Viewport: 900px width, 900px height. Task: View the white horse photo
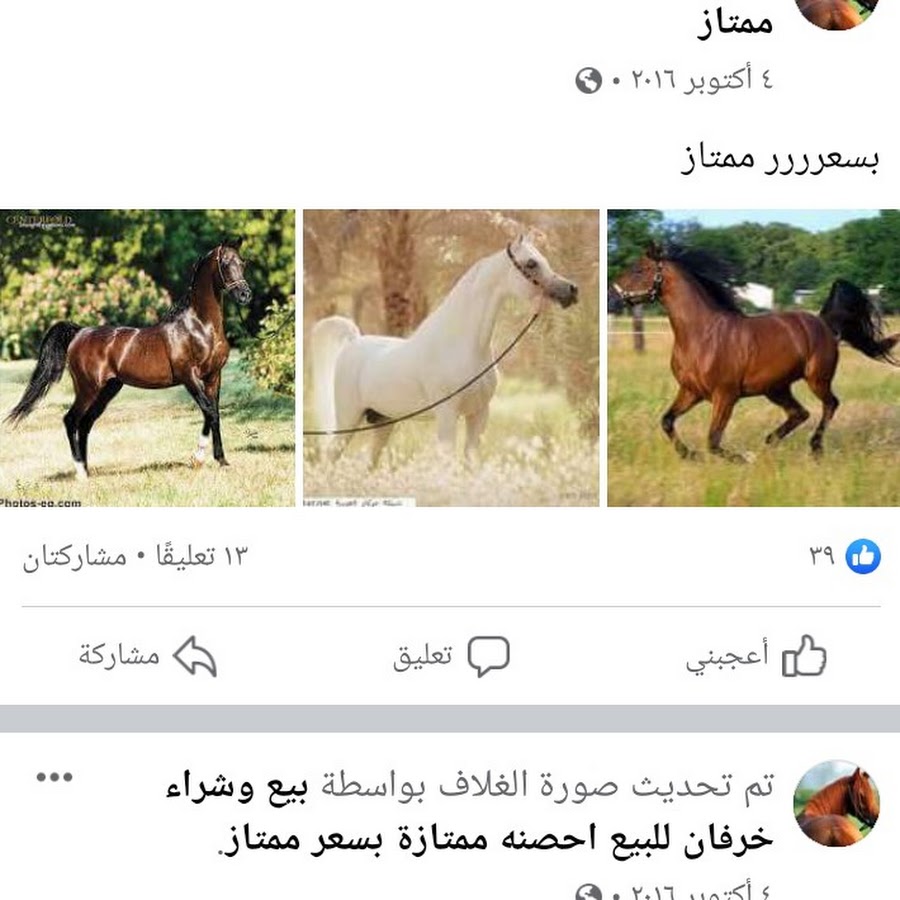pos(451,358)
